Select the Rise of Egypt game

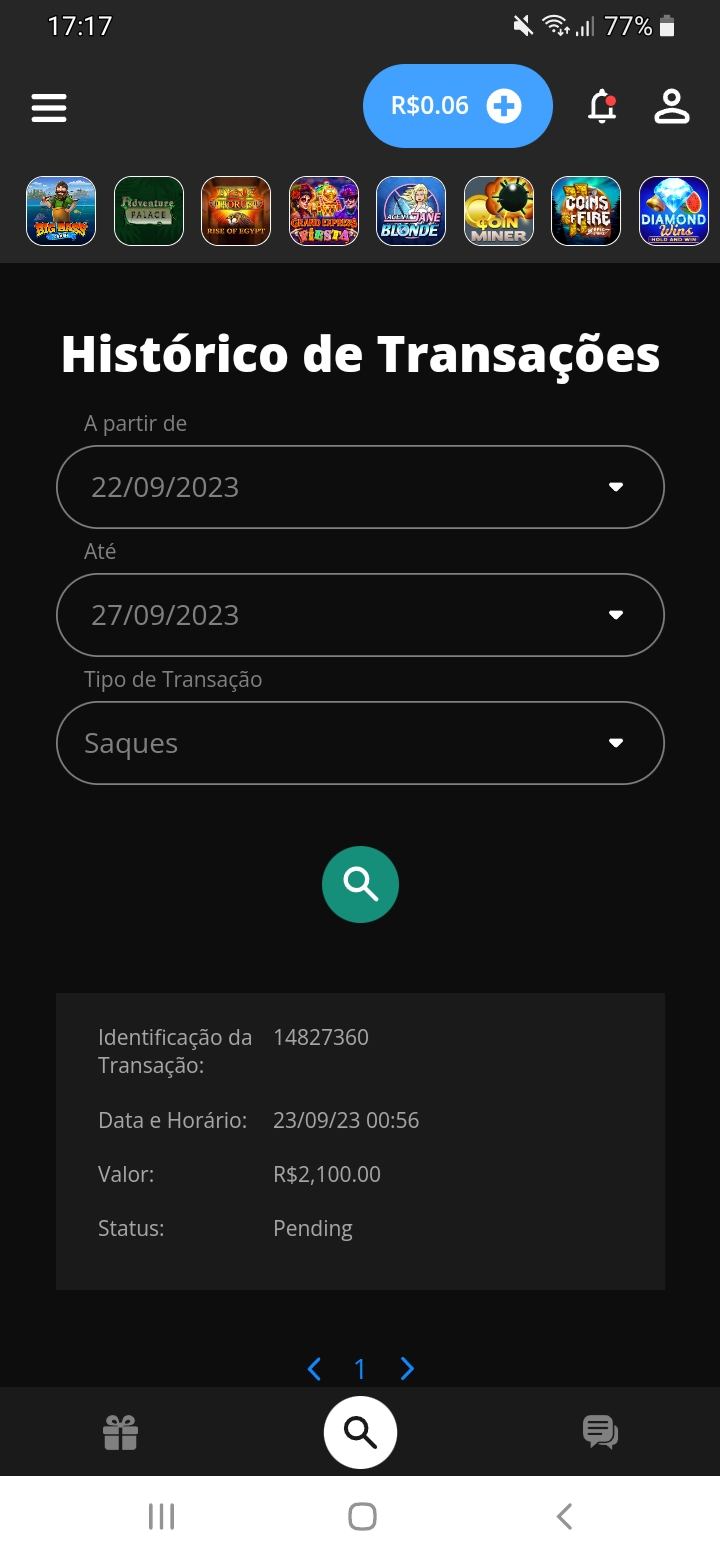[x=236, y=211]
